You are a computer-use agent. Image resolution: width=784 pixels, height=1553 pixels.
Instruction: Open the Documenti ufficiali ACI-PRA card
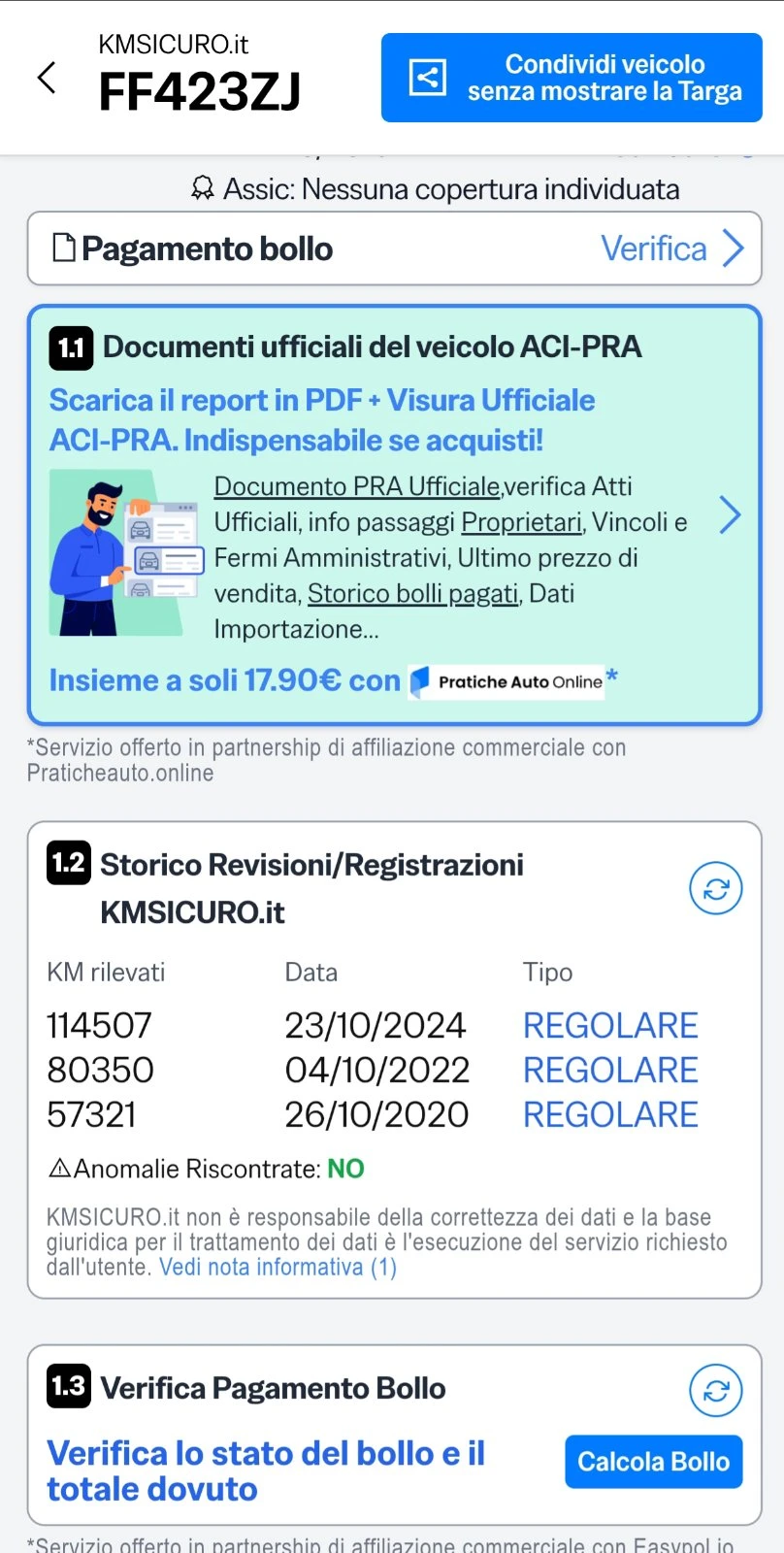(394, 514)
